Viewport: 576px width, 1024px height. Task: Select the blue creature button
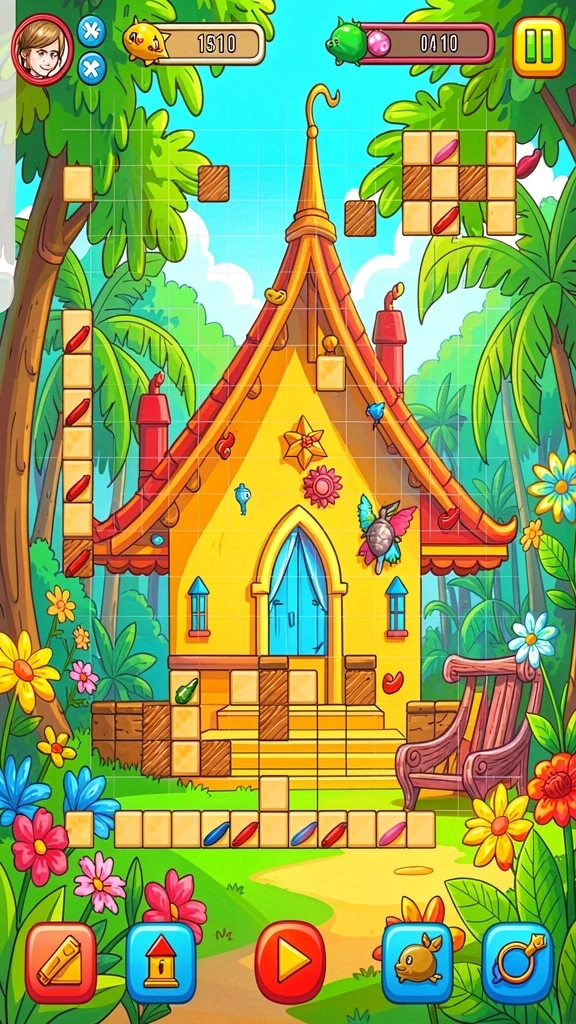click(x=417, y=961)
